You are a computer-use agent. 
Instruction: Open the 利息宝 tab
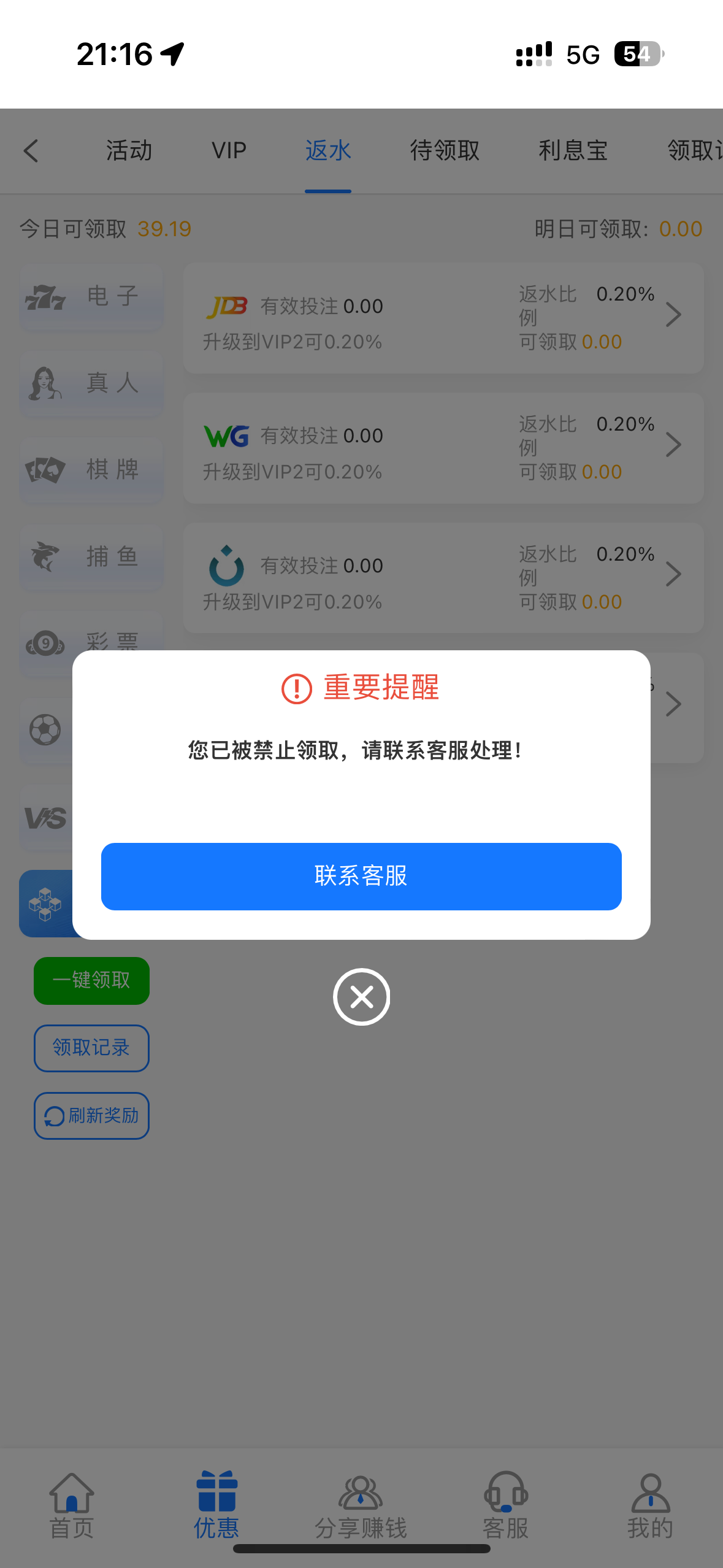click(x=573, y=151)
